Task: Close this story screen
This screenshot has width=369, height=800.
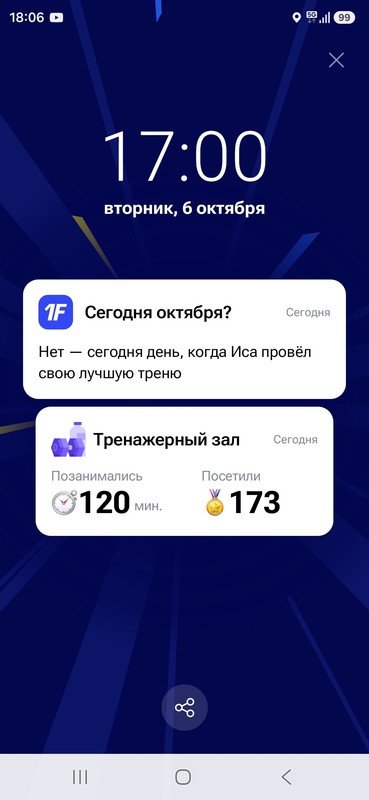Action: point(336,60)
